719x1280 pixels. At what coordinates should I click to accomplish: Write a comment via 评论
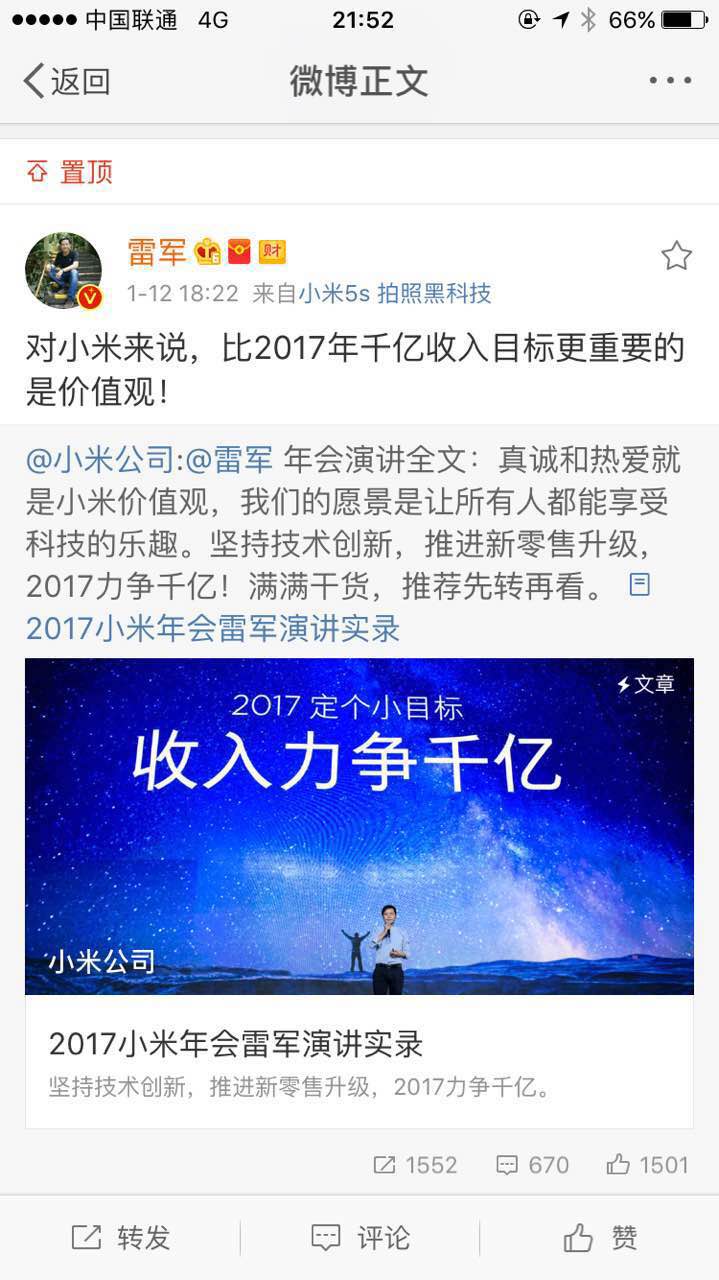pos(360,1238)
